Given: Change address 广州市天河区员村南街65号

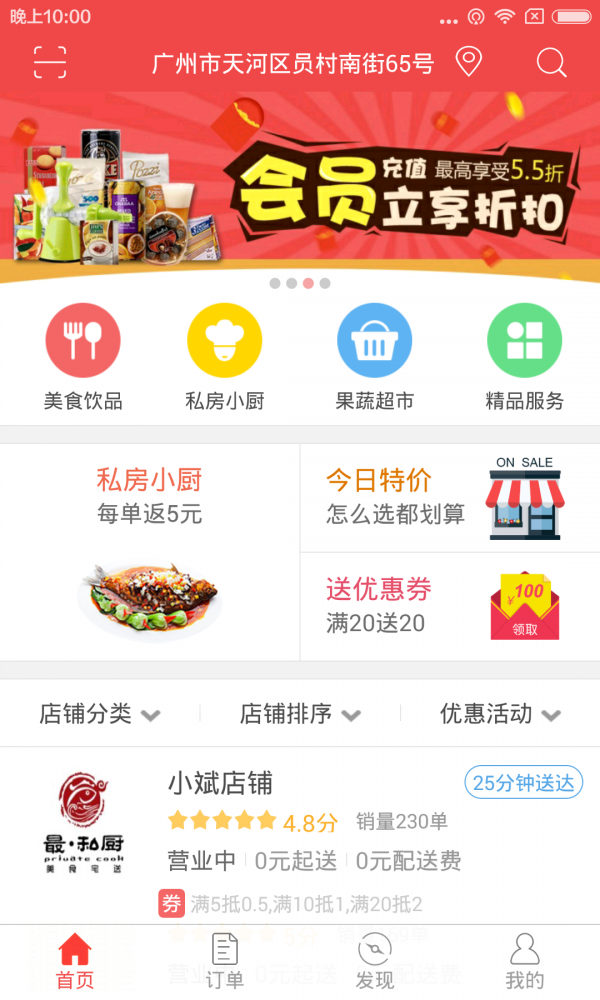Looking at the screenshot, I should click(292, 64).
